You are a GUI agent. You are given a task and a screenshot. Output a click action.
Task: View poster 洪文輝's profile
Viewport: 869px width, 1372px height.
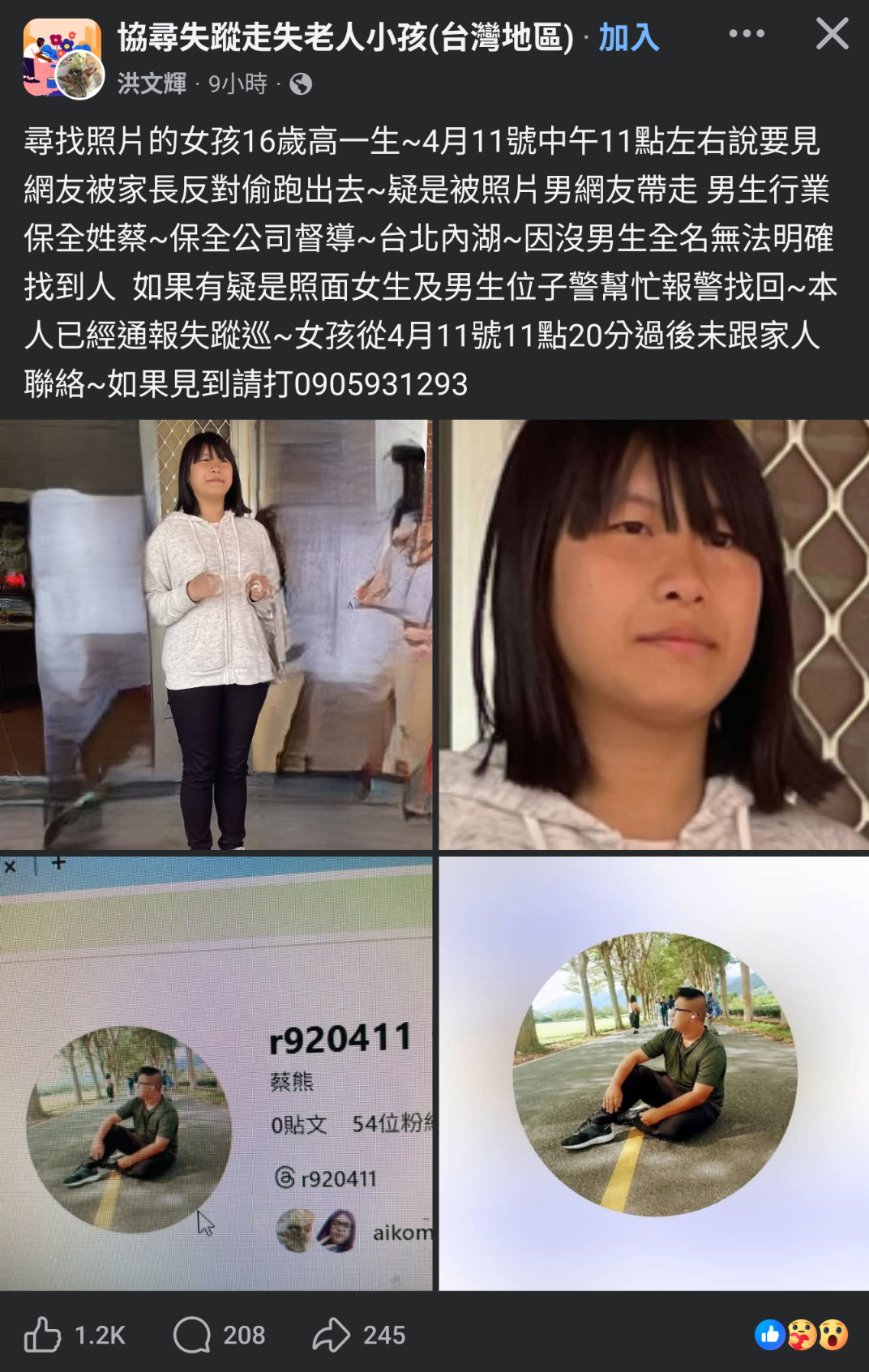152,83
